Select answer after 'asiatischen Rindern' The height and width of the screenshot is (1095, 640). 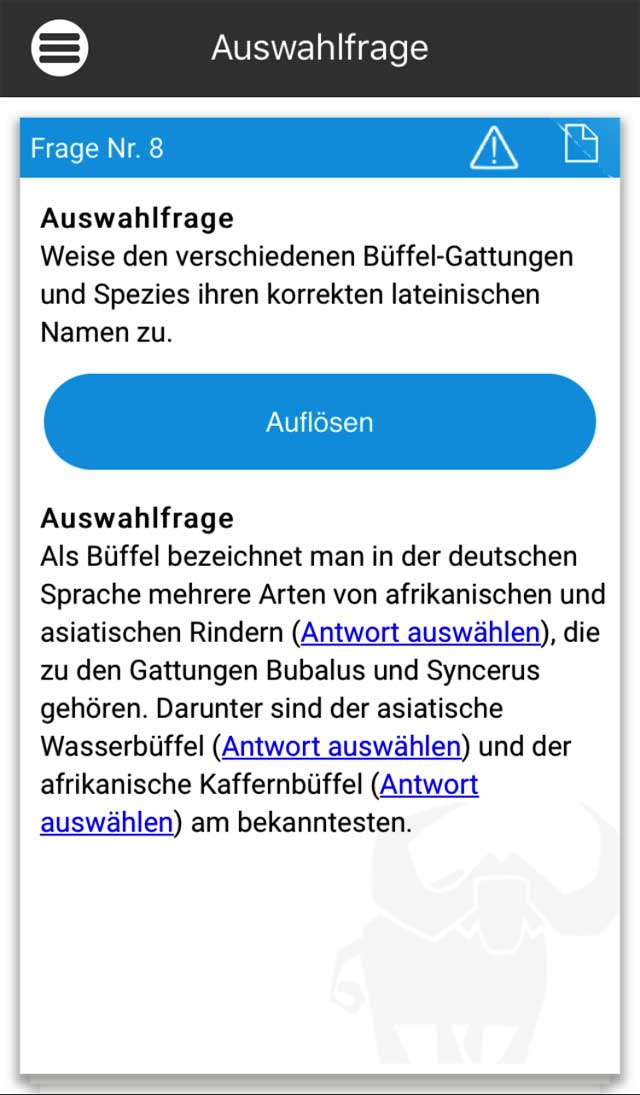tap(420, 633)
